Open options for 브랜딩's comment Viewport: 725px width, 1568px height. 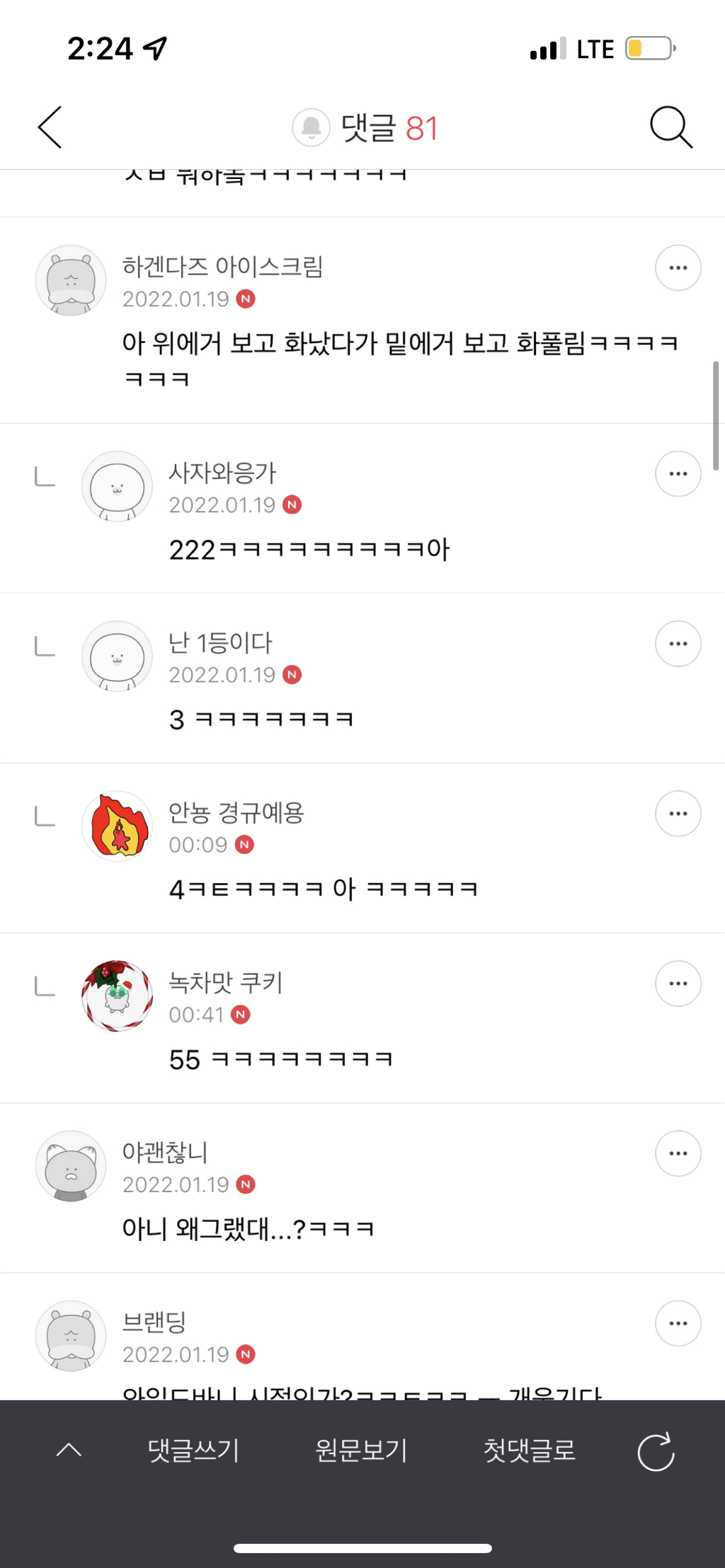point(678,1323)
